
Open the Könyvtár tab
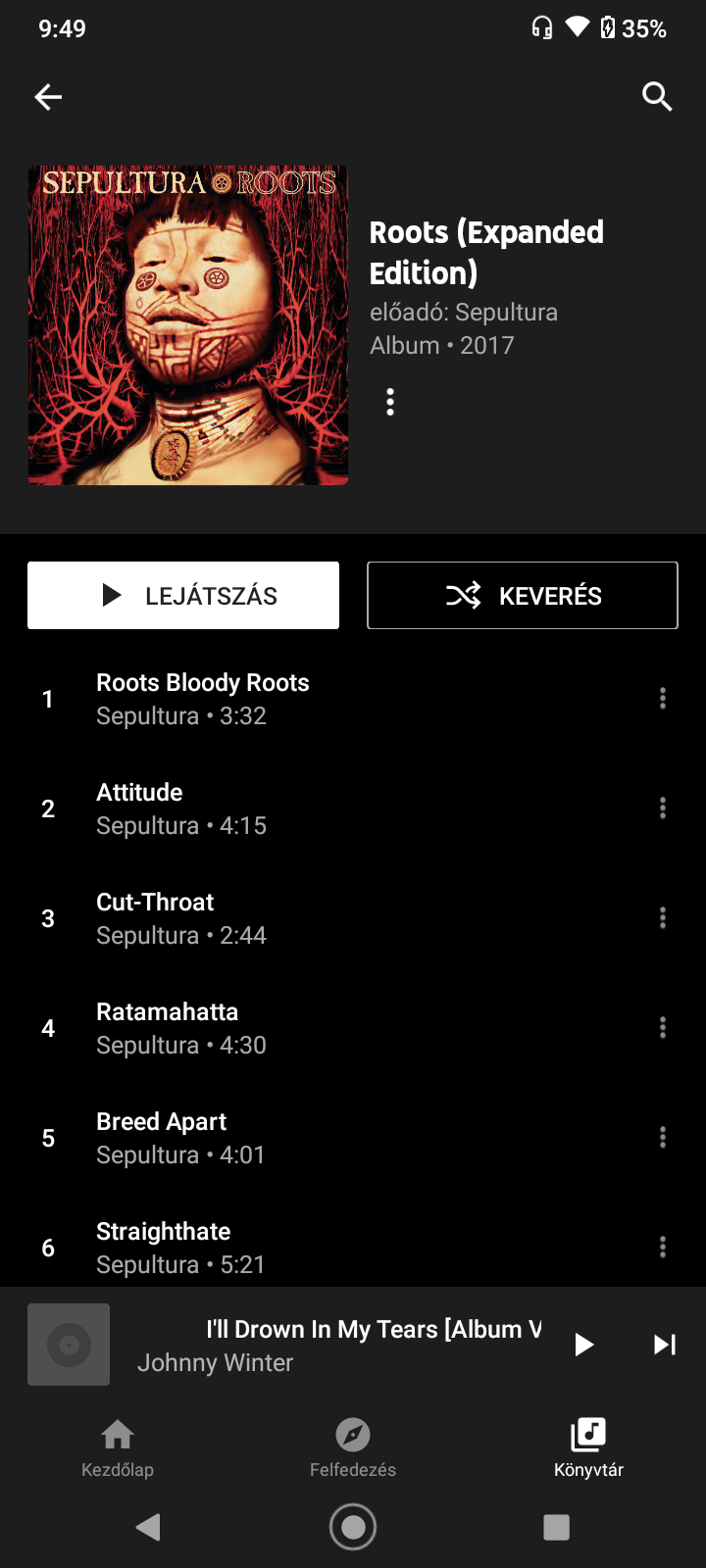588,1448
